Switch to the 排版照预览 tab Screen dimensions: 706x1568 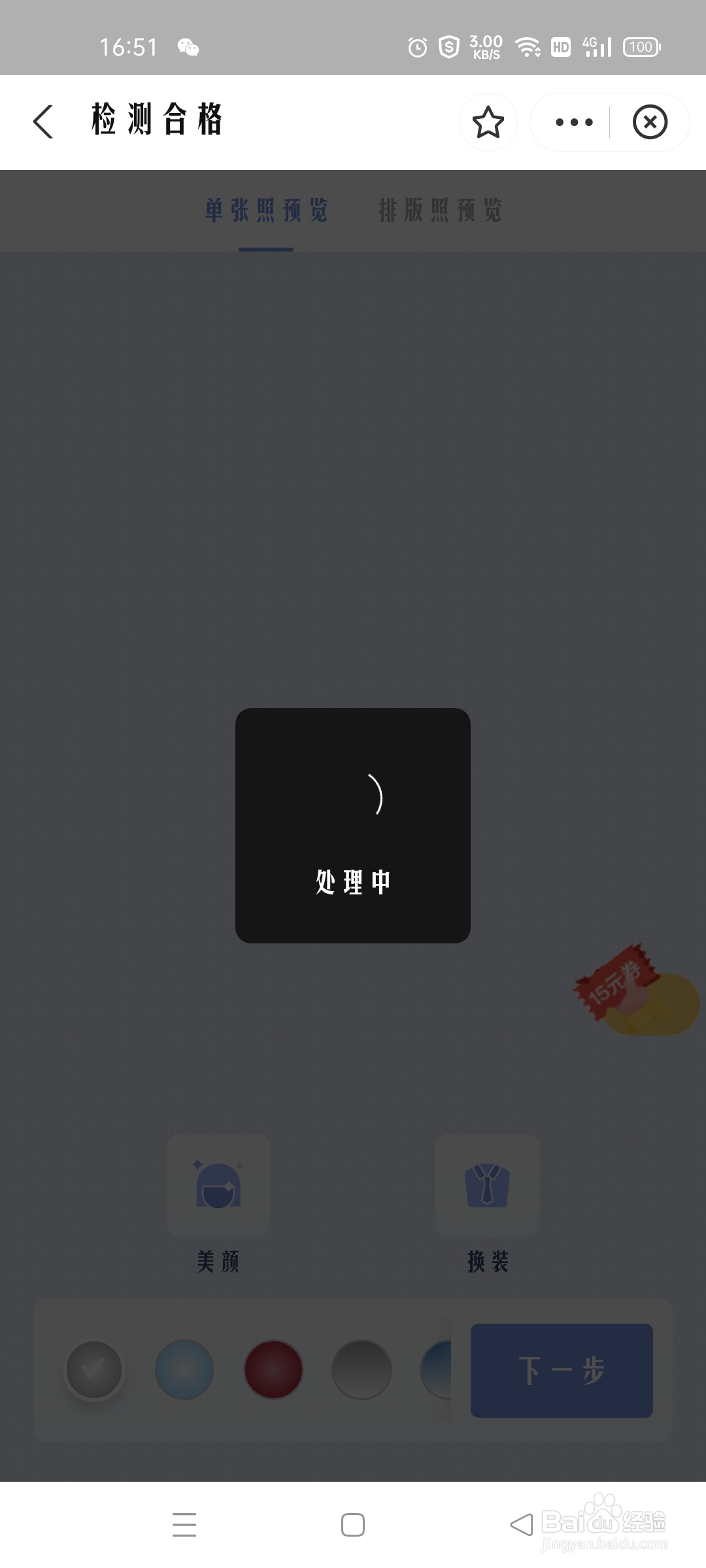click(441, 210)
